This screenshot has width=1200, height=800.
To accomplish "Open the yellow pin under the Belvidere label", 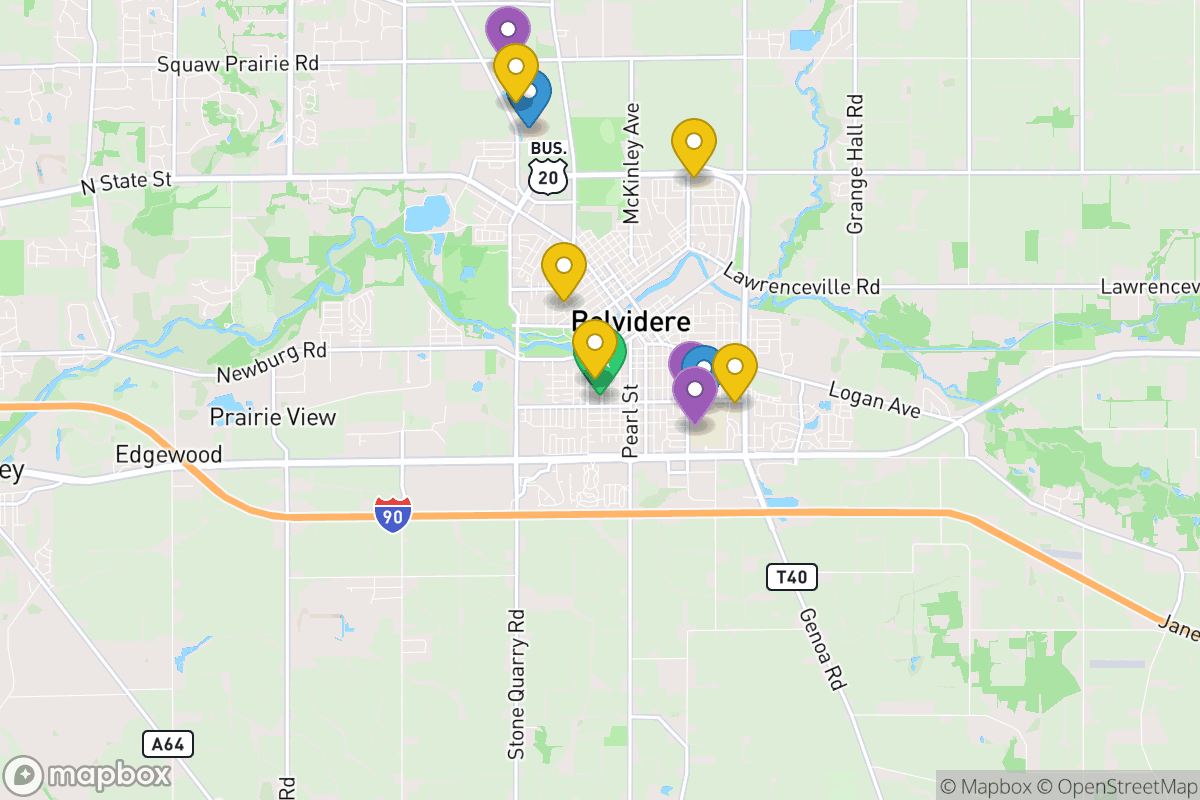I will point(595,344).
